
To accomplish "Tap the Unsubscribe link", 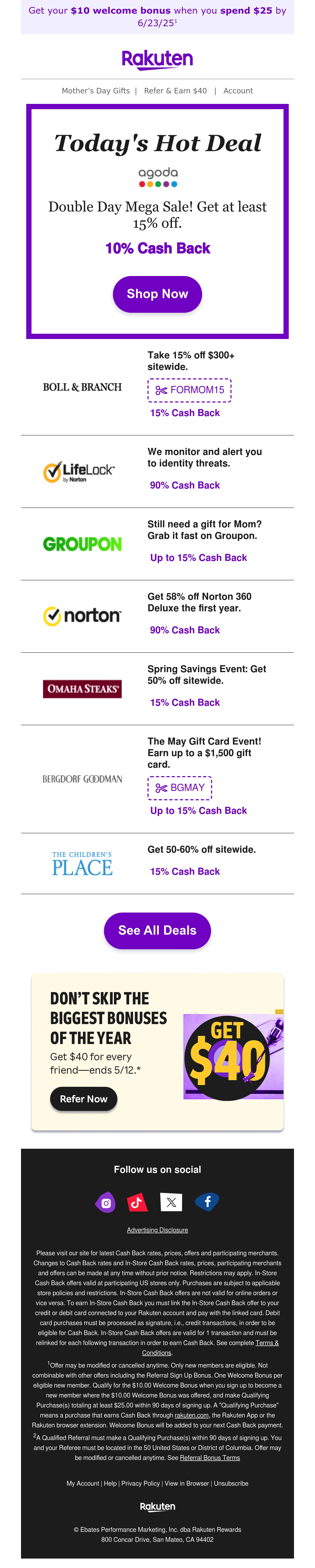I will (x=231, y=1484).
